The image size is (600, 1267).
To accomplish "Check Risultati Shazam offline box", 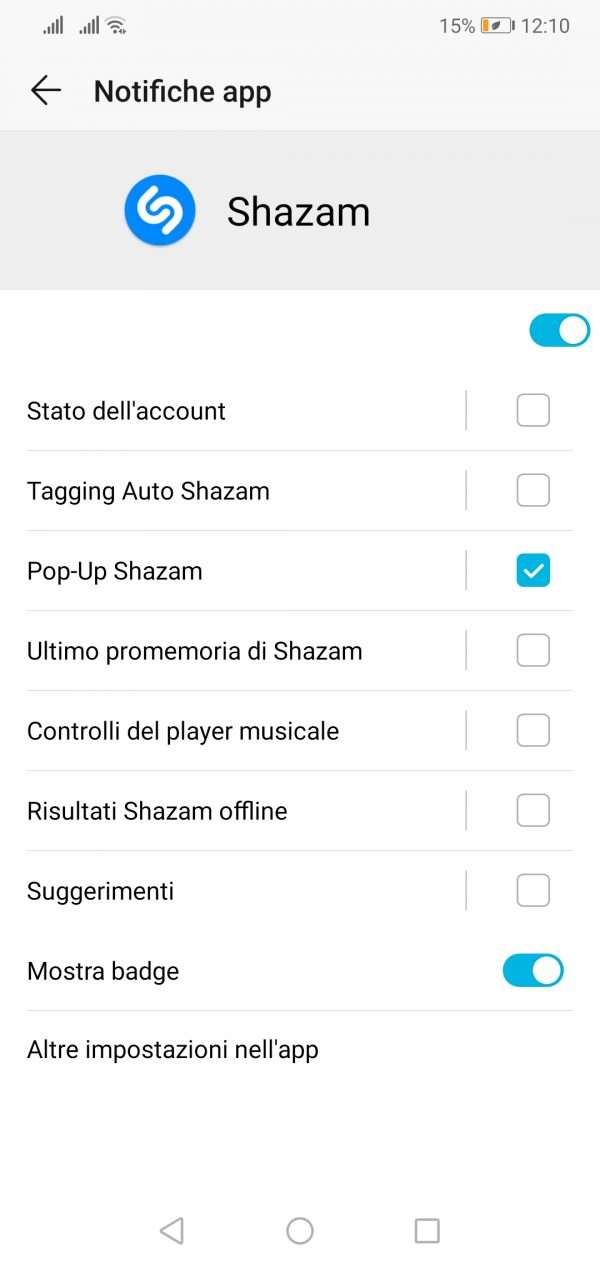I will (533, 811).
